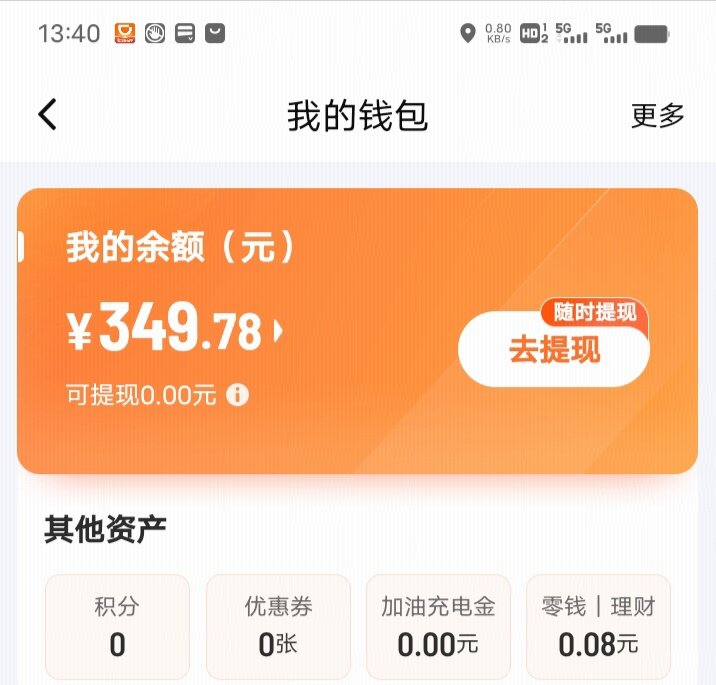
Task: Go back from 我的钱包
Action: click(x=47, y=115)
